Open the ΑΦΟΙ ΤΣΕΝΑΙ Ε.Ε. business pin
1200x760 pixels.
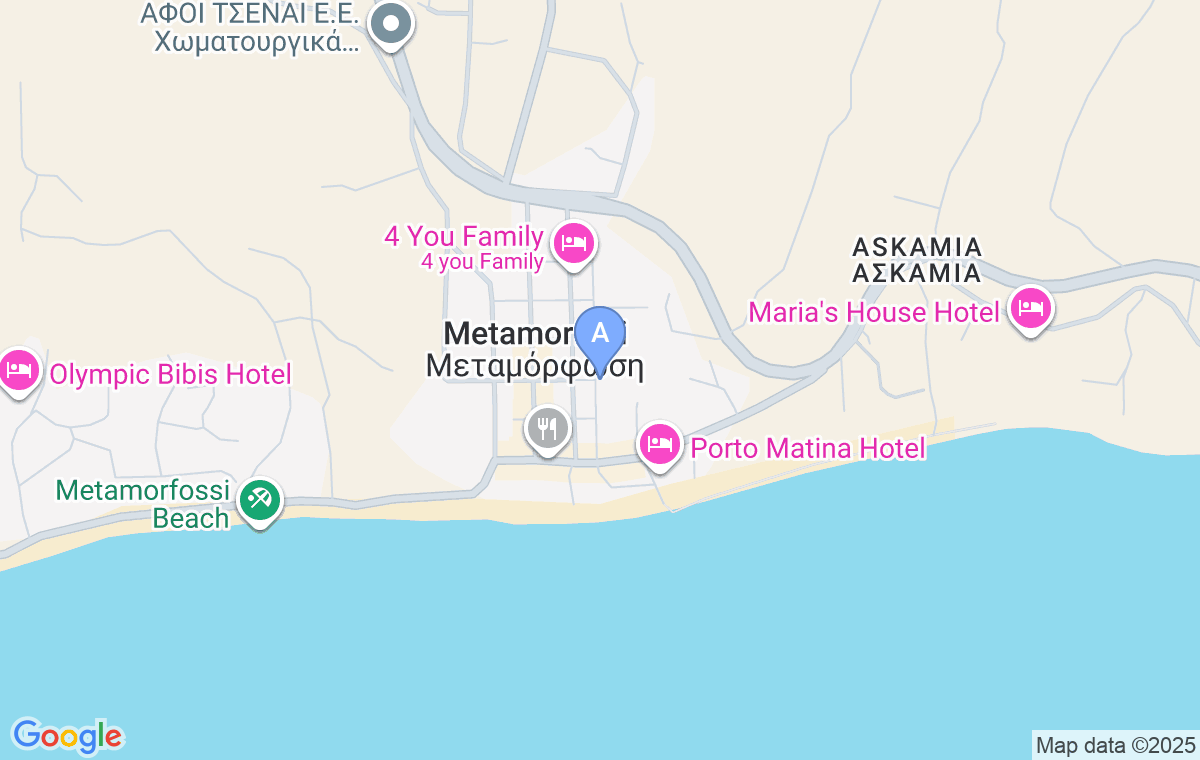click(x=391, y=24)
